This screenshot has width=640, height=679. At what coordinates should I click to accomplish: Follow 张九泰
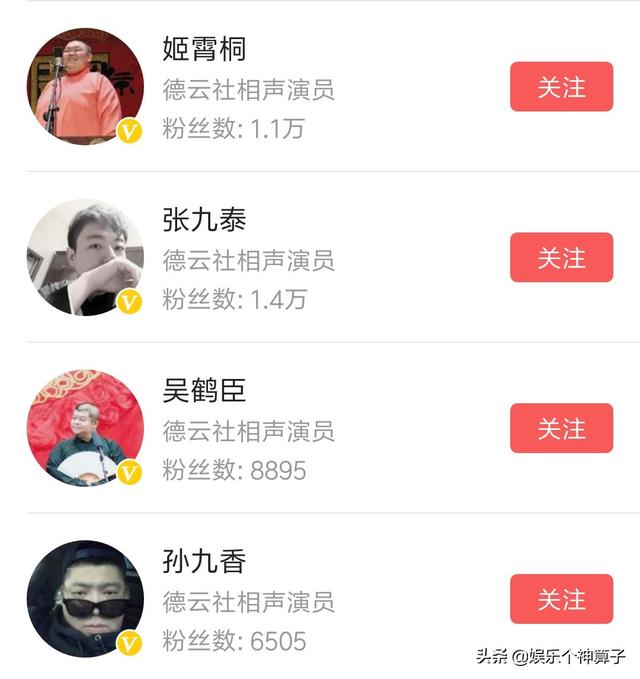(x=561, y=258)
